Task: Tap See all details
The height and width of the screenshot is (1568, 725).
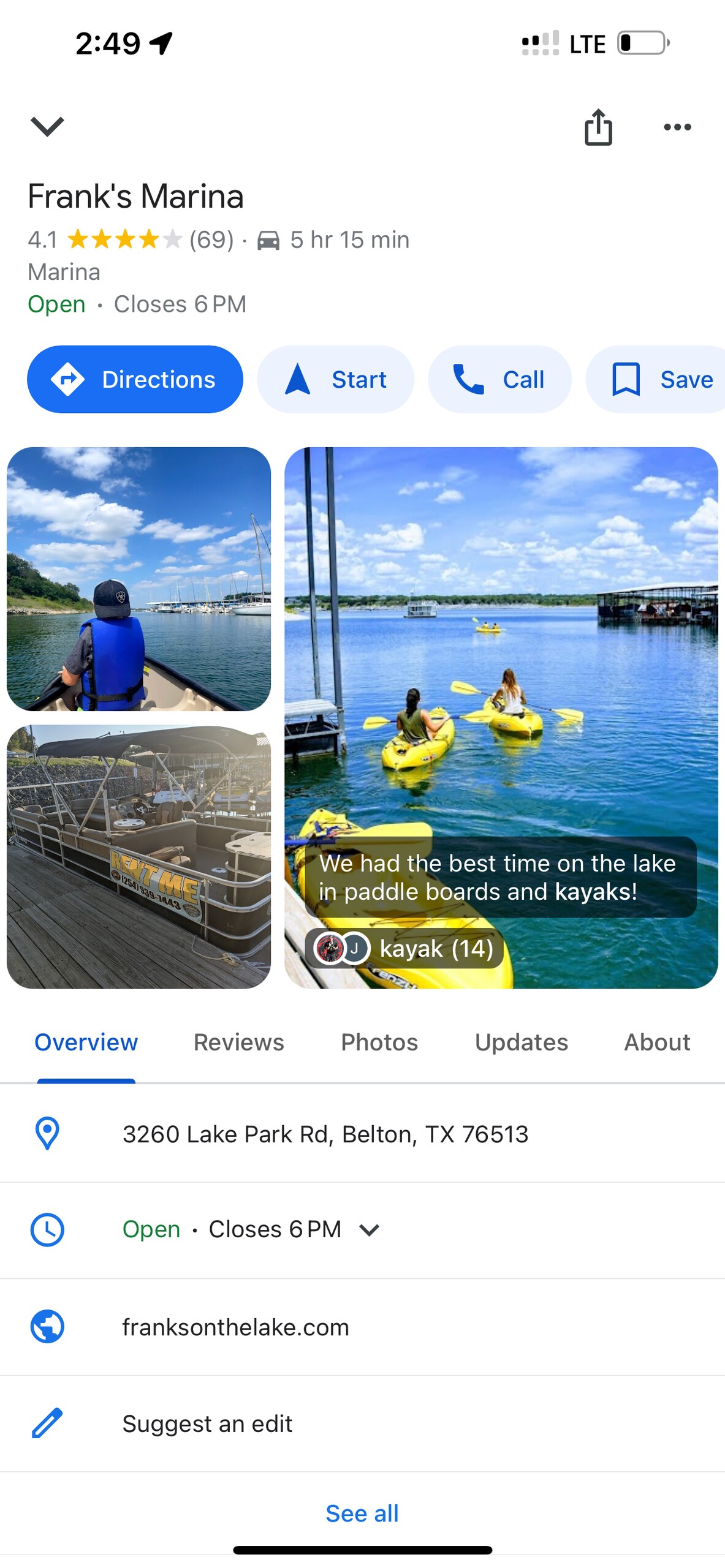Action: [x=362, y=1513]
